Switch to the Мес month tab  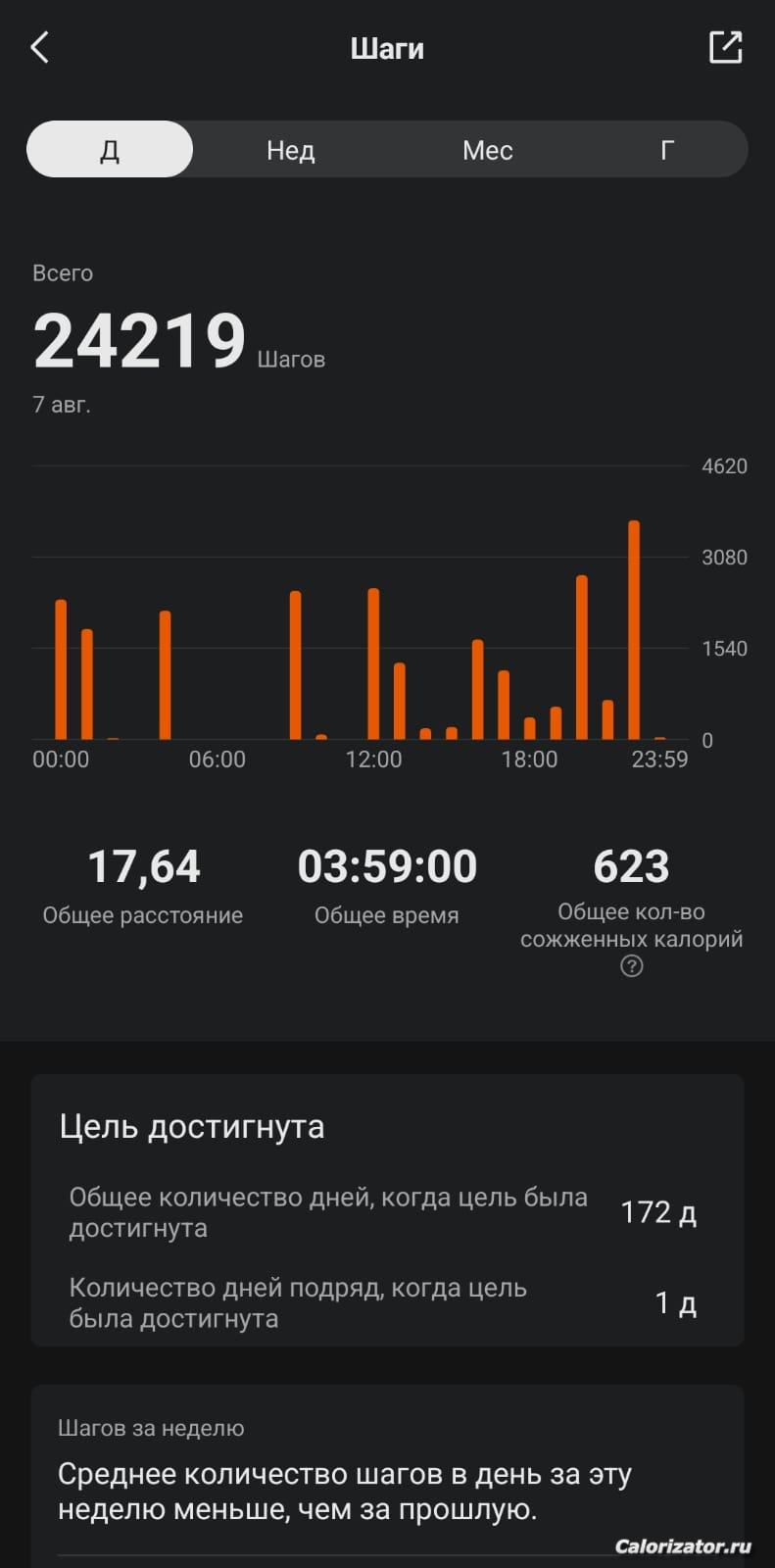488,150
